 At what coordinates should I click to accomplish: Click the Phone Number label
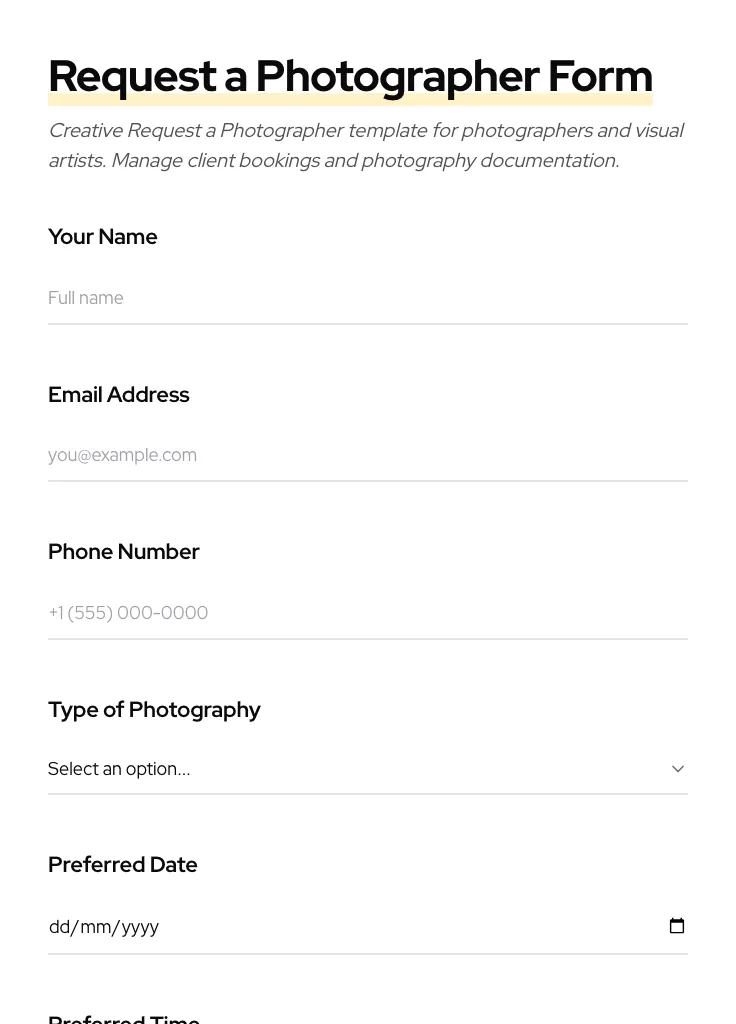point(123,551)
